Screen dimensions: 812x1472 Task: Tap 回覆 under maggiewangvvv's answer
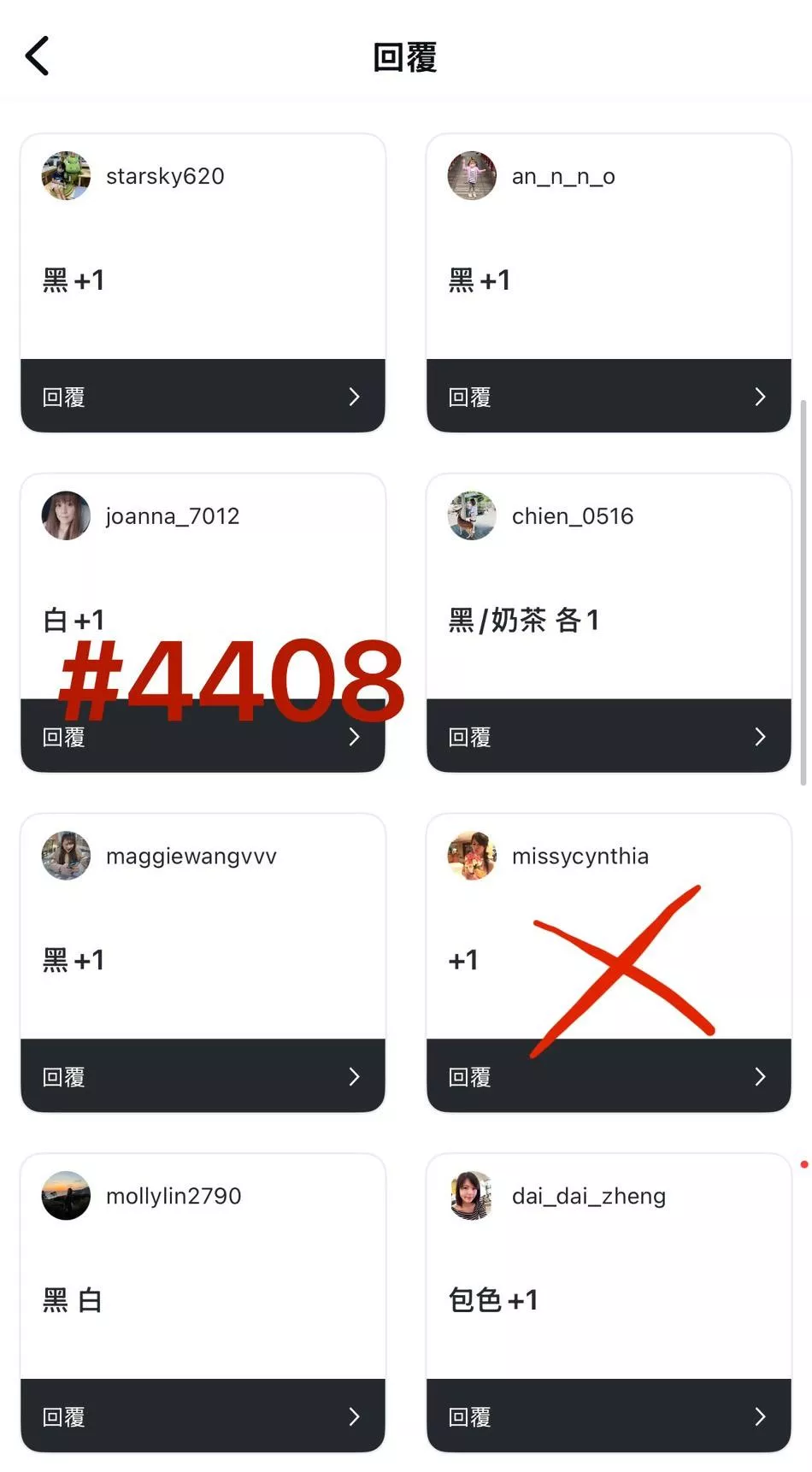(x=203, y=1076)
